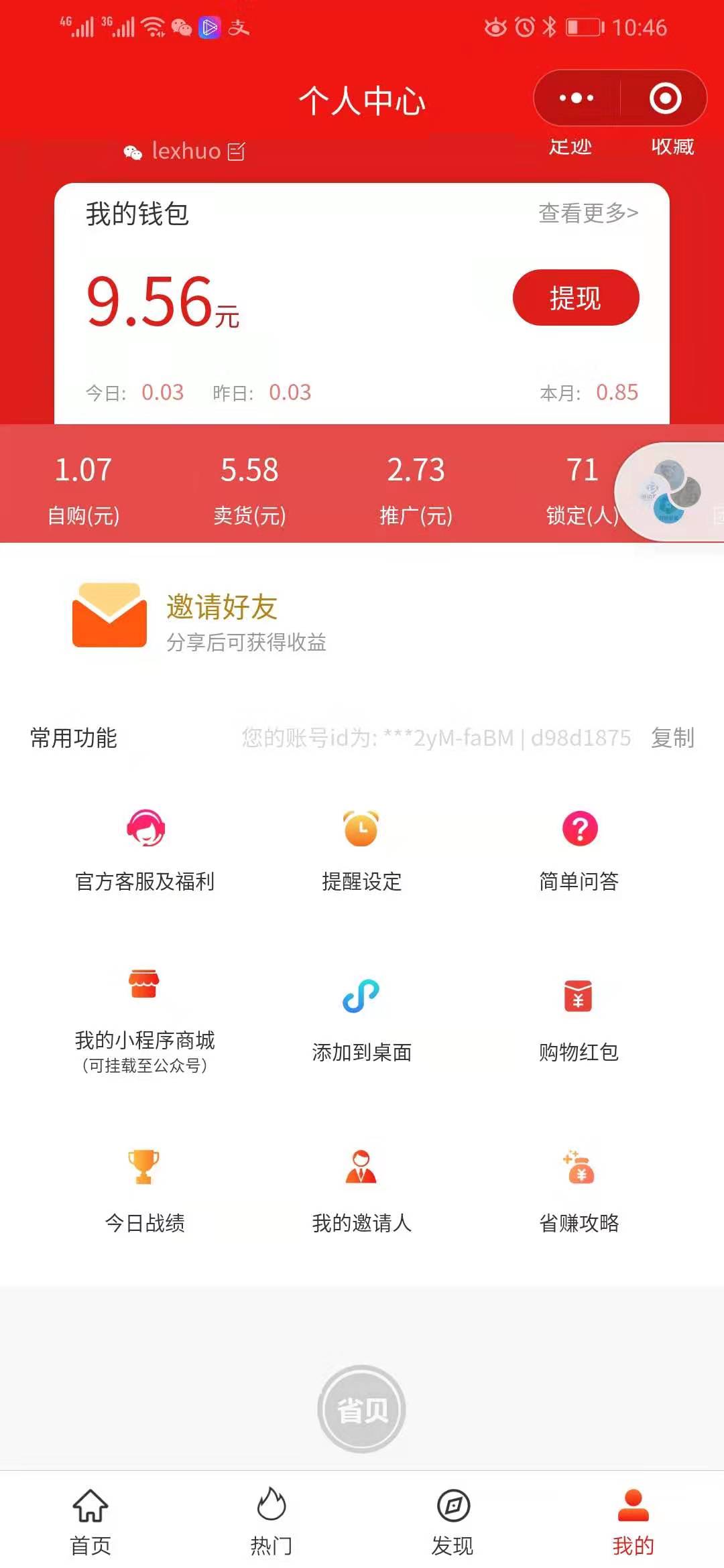Edit the lexhuo nickname icon
This screenshot has width=724, height=1568.
tap(237, 151)
